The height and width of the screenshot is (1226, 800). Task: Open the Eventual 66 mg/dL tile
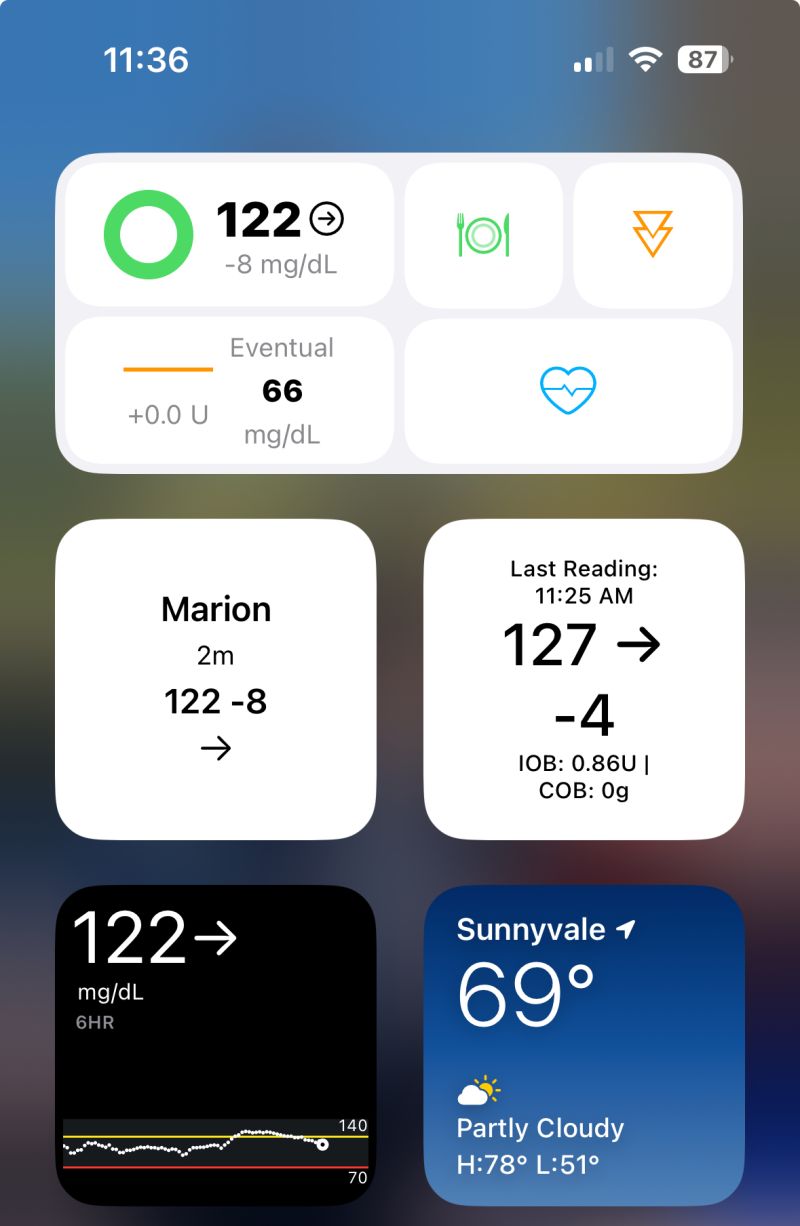[229, 391]
